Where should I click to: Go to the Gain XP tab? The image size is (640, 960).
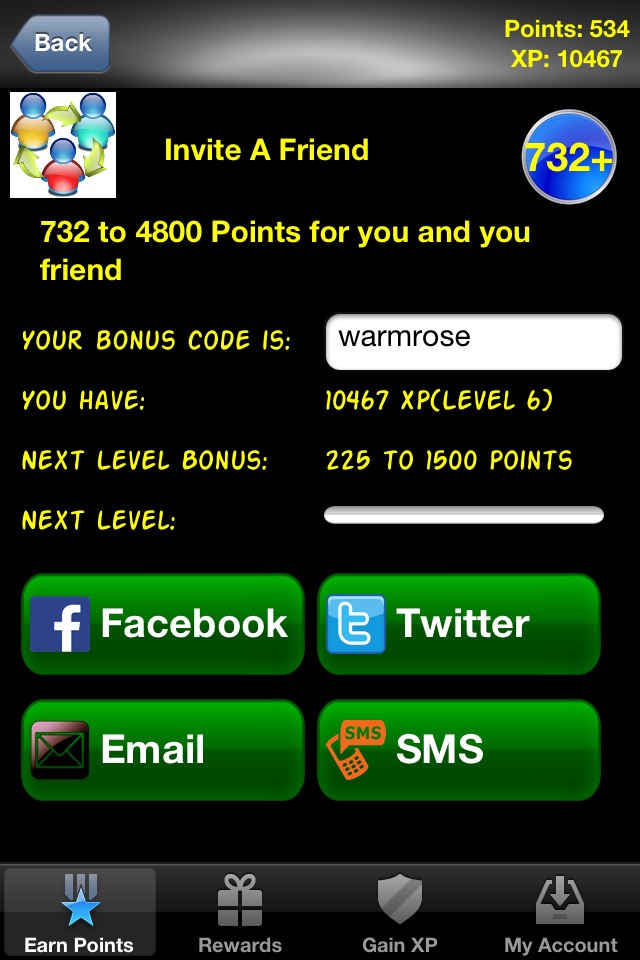[400, 912]
